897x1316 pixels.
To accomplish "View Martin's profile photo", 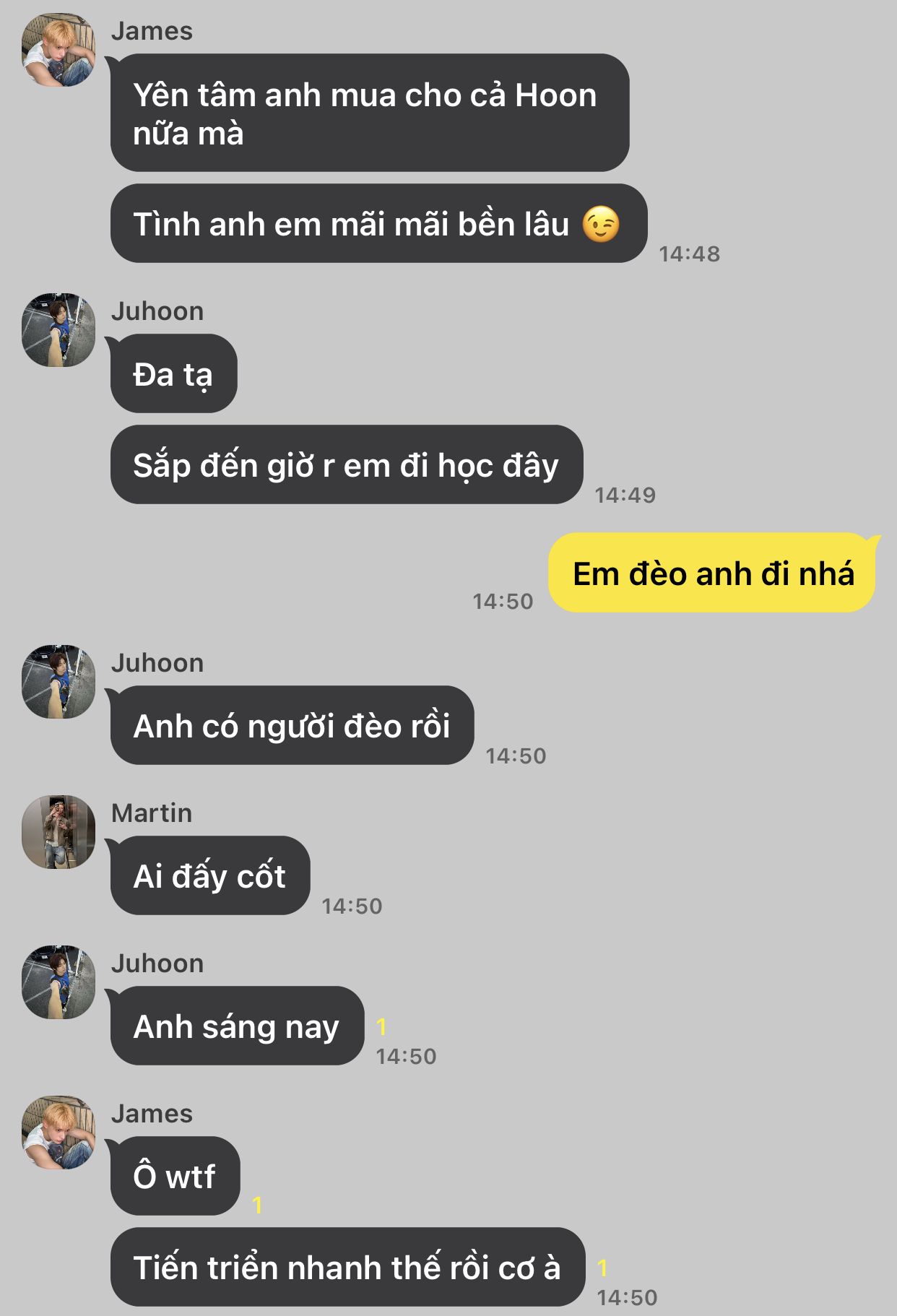I will [58, 832].
